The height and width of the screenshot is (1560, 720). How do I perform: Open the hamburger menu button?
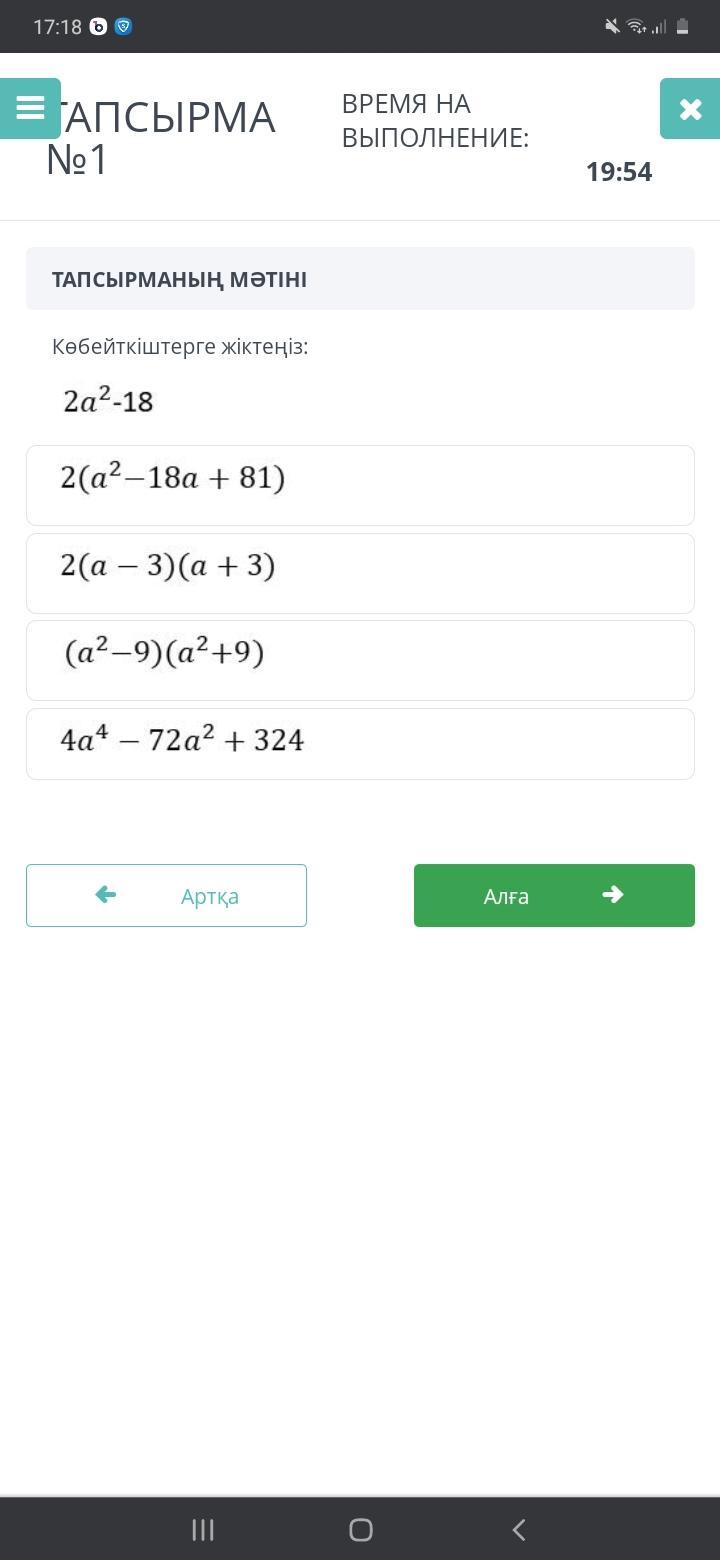click(30, 108)
